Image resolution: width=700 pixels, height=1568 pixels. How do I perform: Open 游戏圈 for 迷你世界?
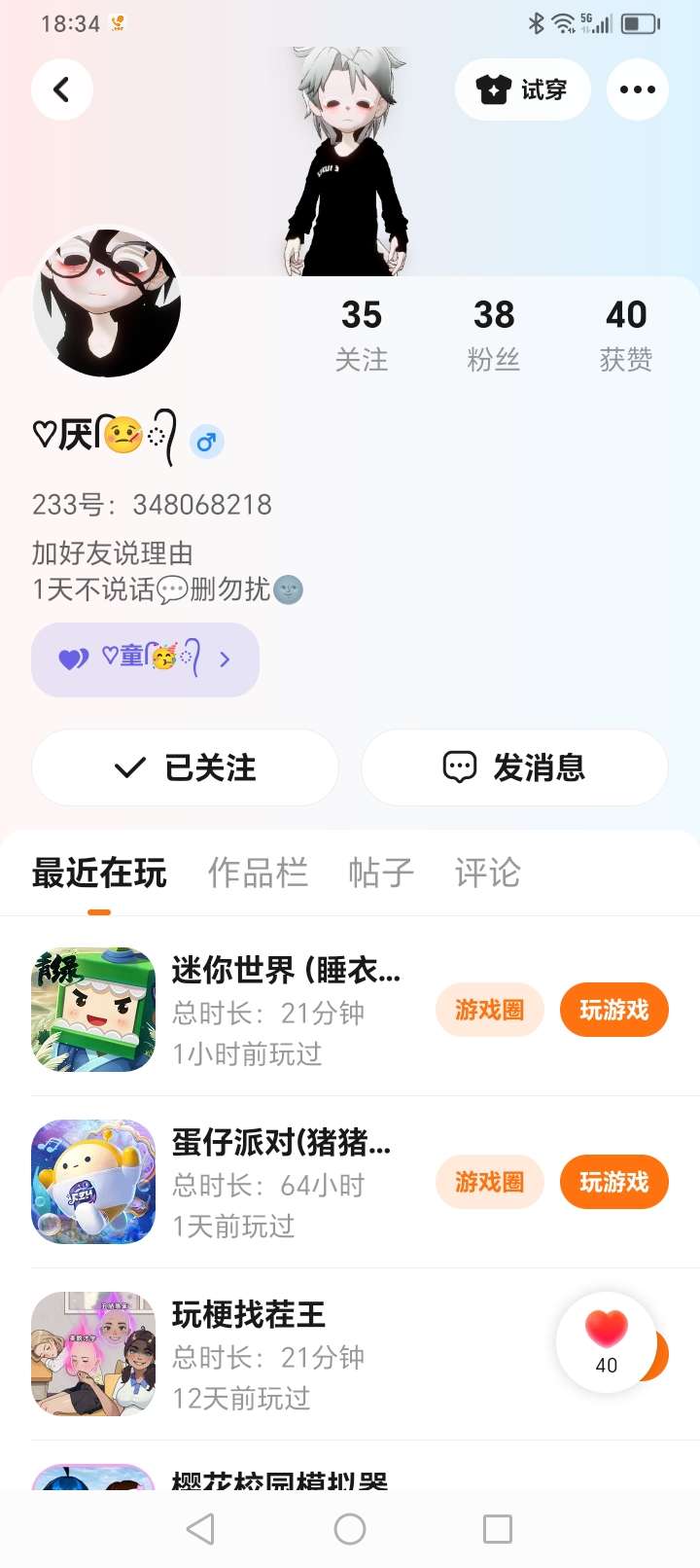[x=489, y=1010]
